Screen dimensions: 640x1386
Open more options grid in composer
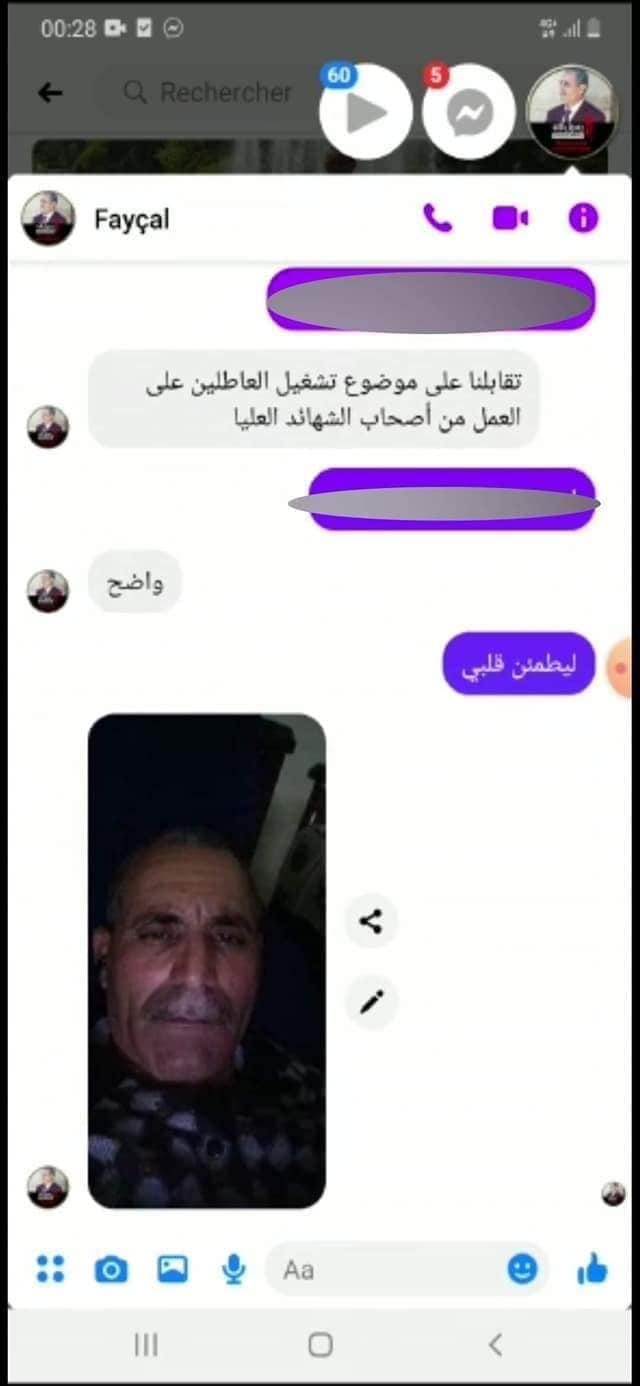click(50, 1270)
